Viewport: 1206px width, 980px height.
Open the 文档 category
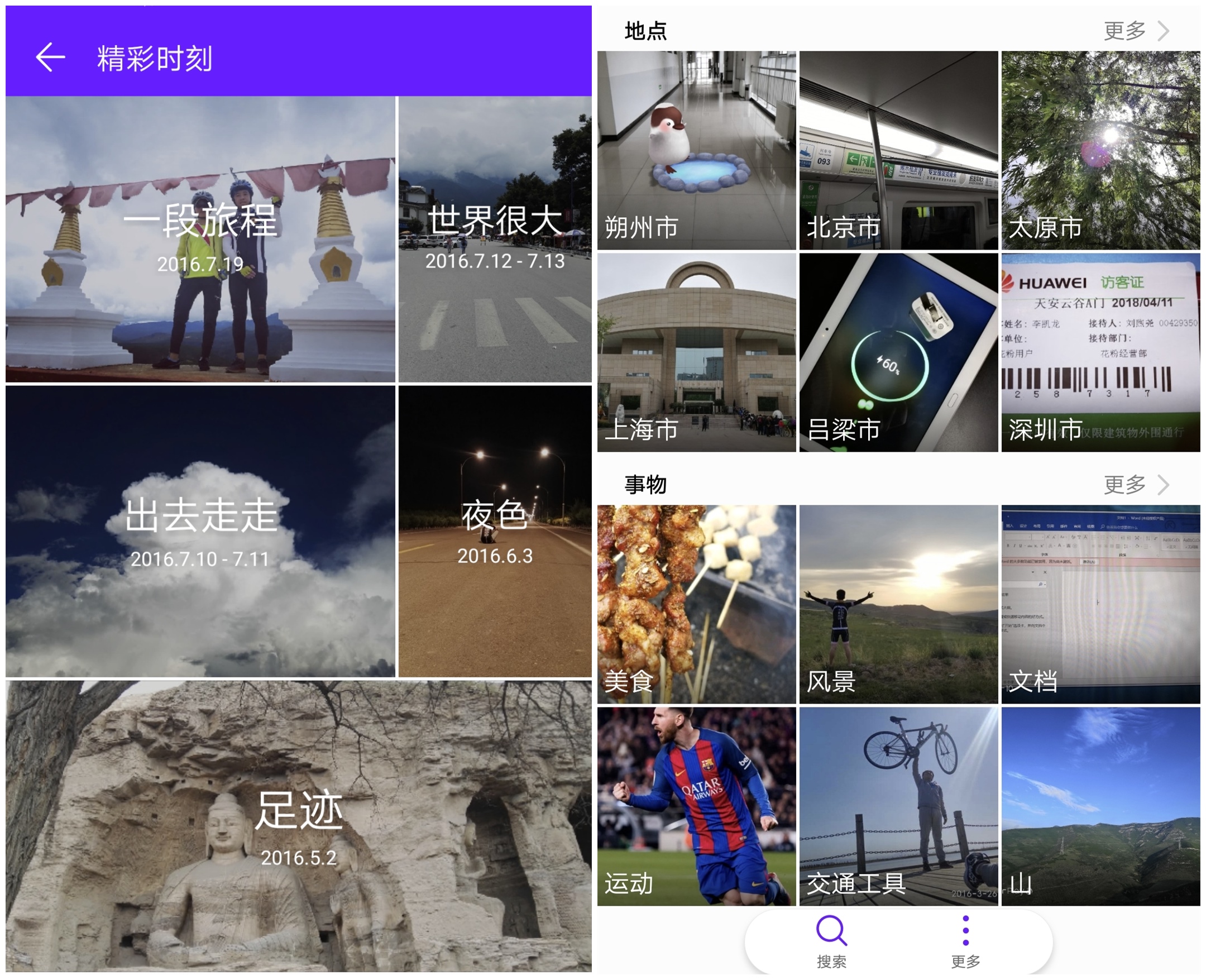(x=1100, y=604)
